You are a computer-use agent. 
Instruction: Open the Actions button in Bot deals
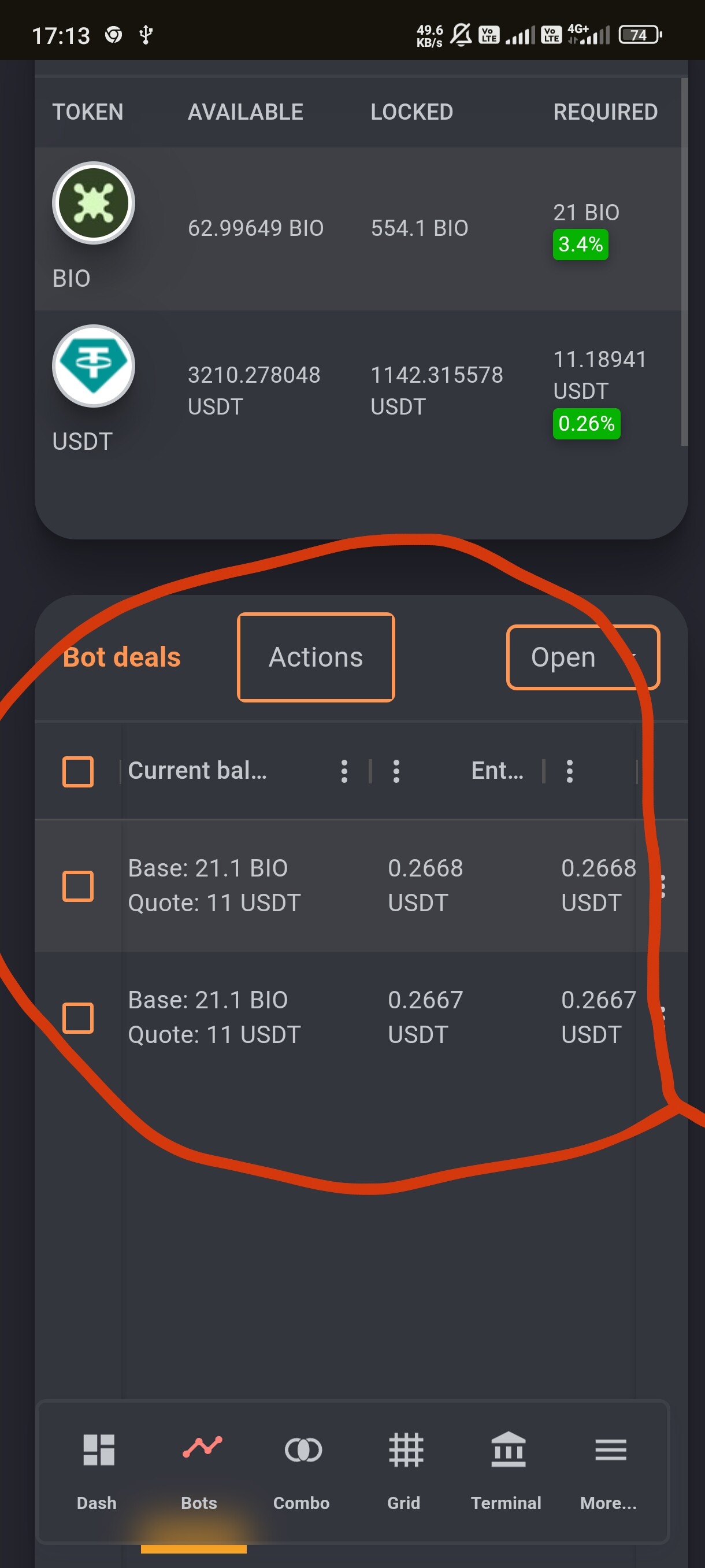tap(316, 657)
